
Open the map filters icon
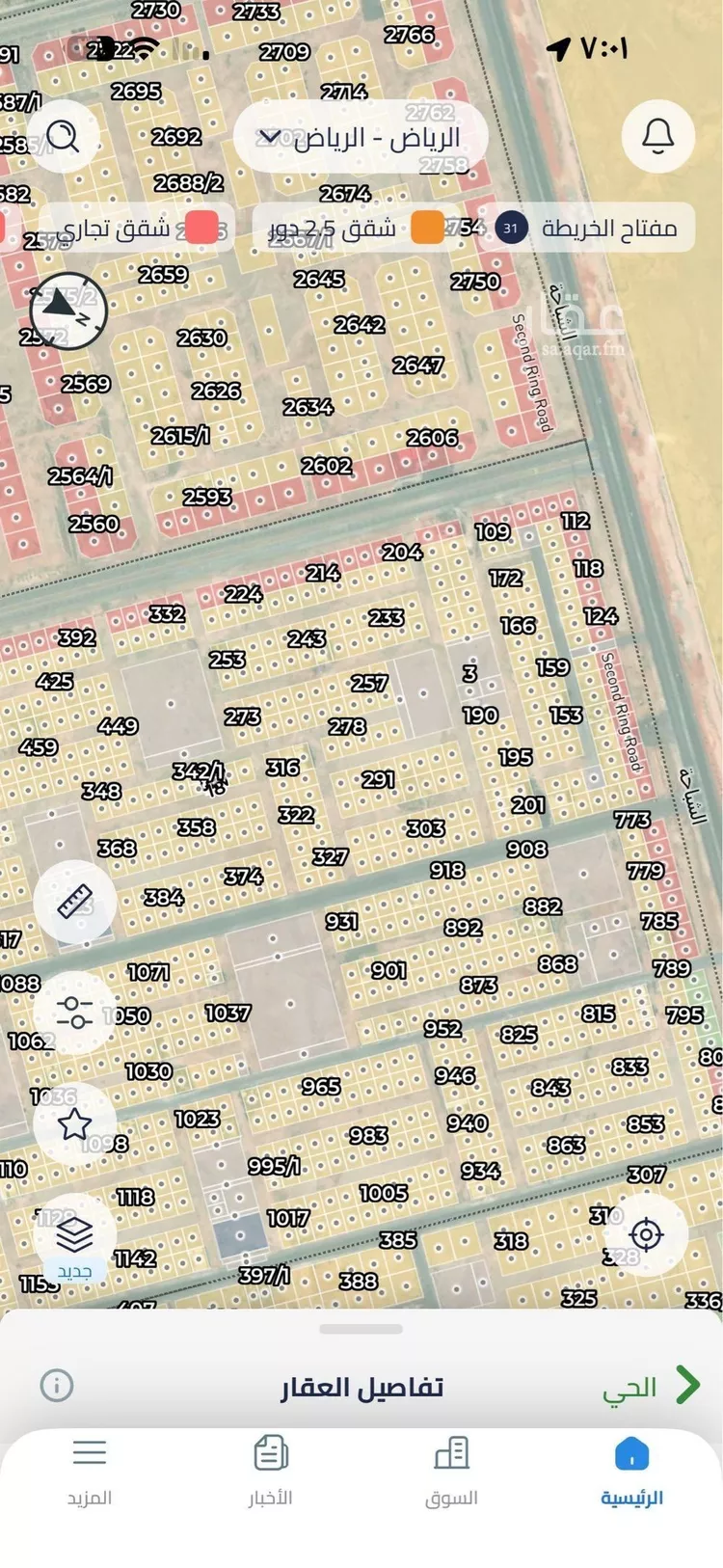point(75,1012)
